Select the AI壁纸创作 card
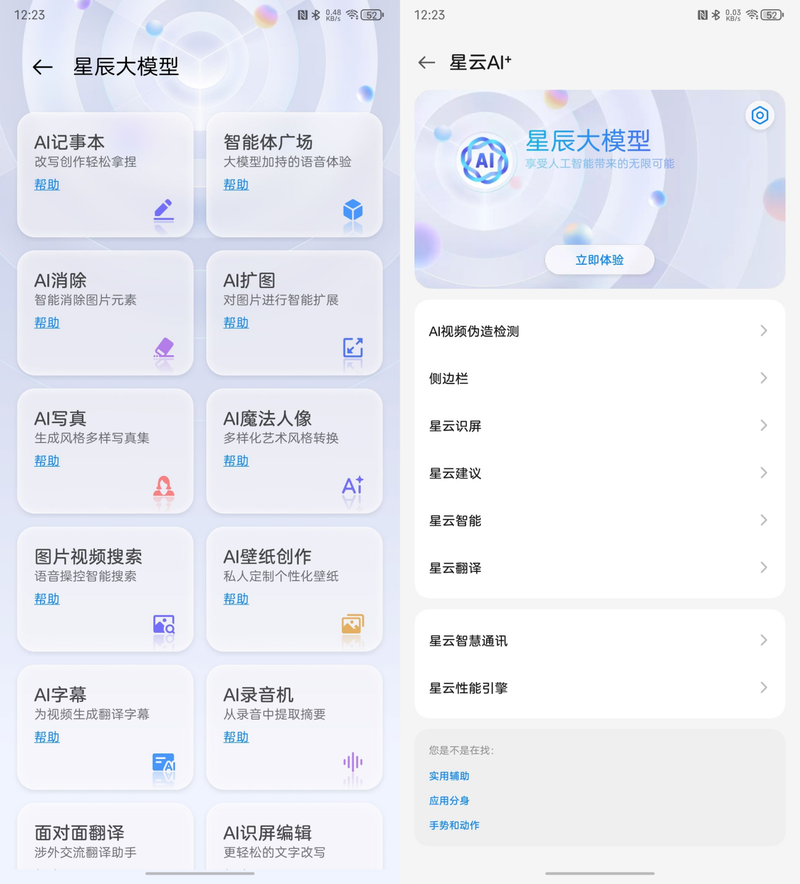Image resolution: width=800 pixels, height=884 pixels. click(x=294, y=580)
